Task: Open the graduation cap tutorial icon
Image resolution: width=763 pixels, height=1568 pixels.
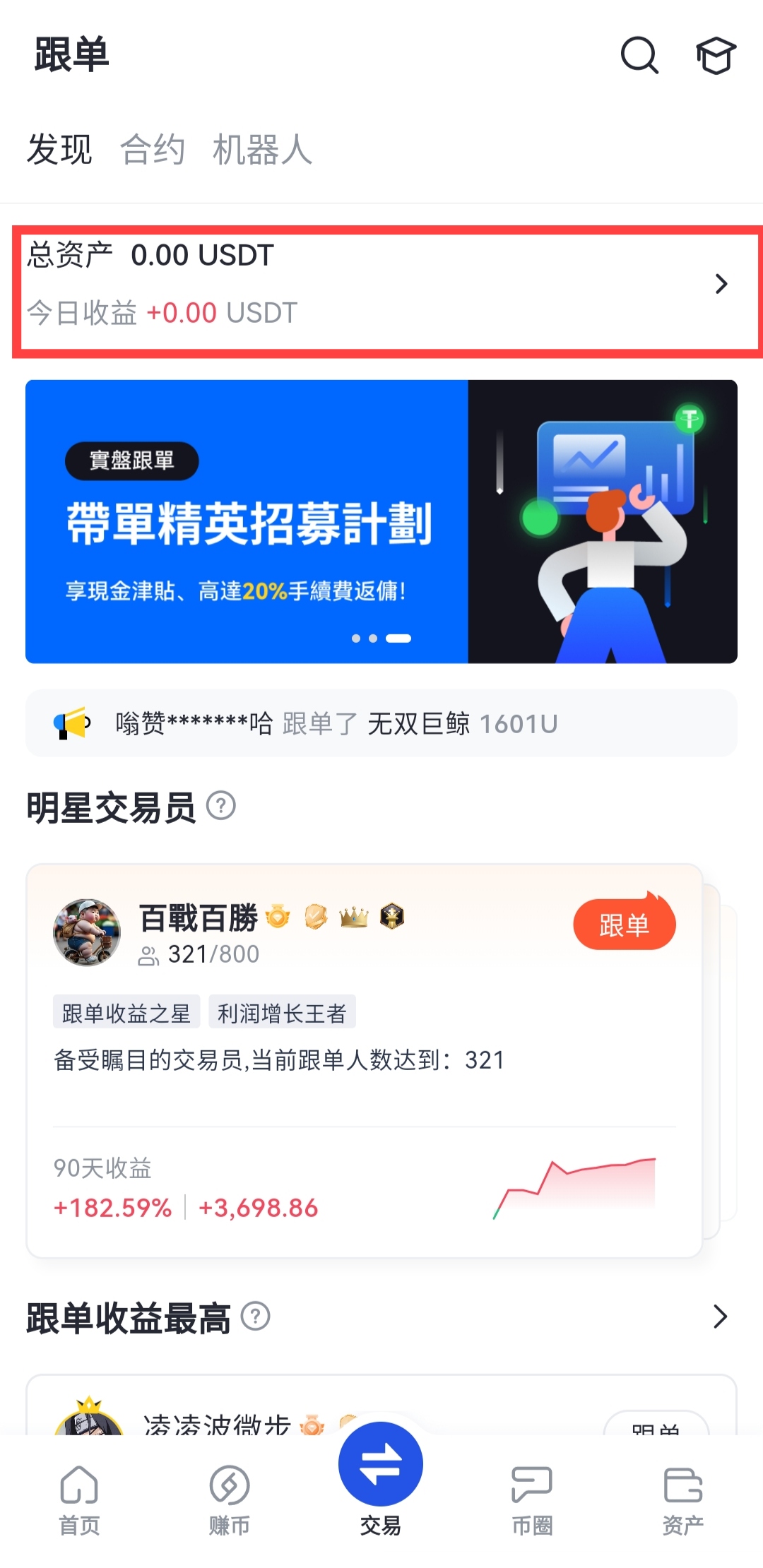Action: point(716,55)
